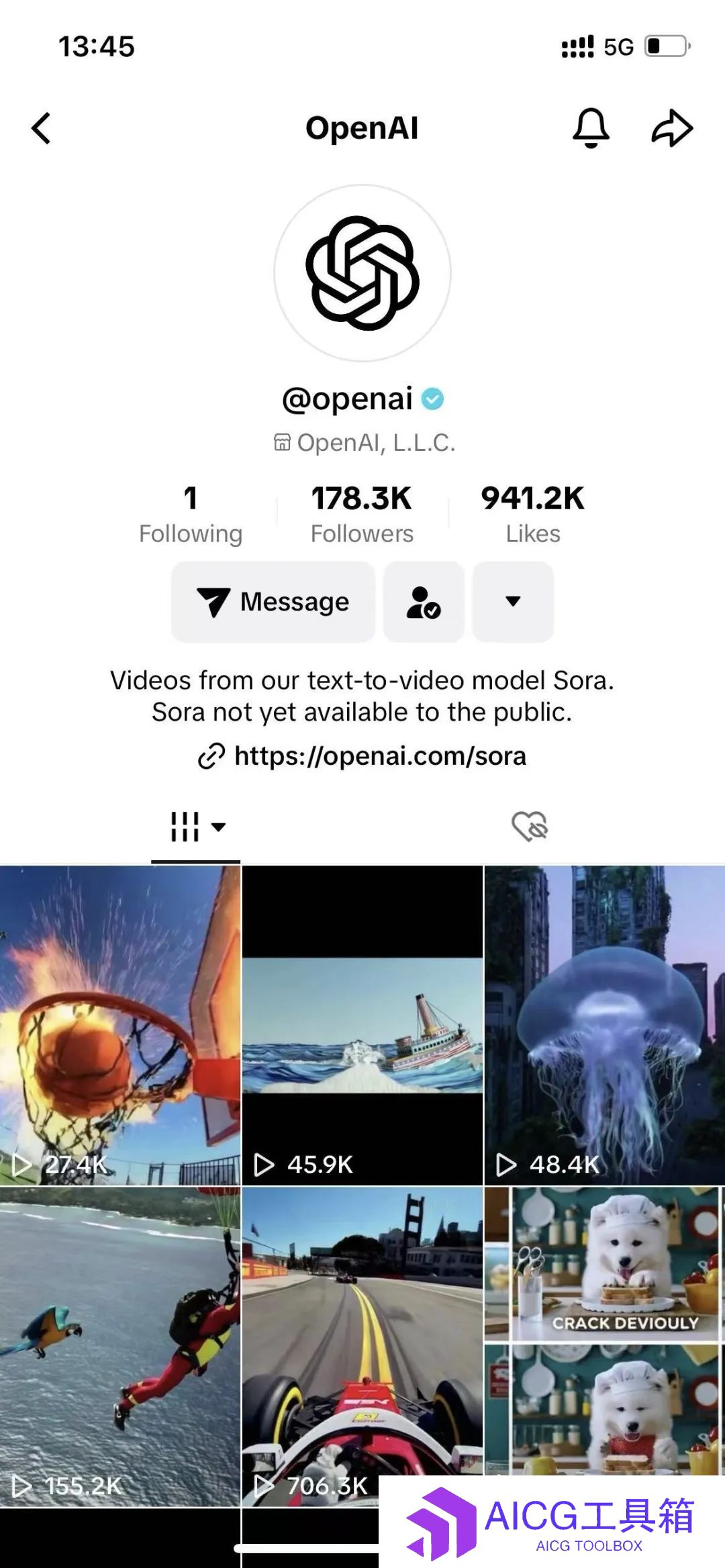Play the jellyfish video with 48.4K views

604,1024
